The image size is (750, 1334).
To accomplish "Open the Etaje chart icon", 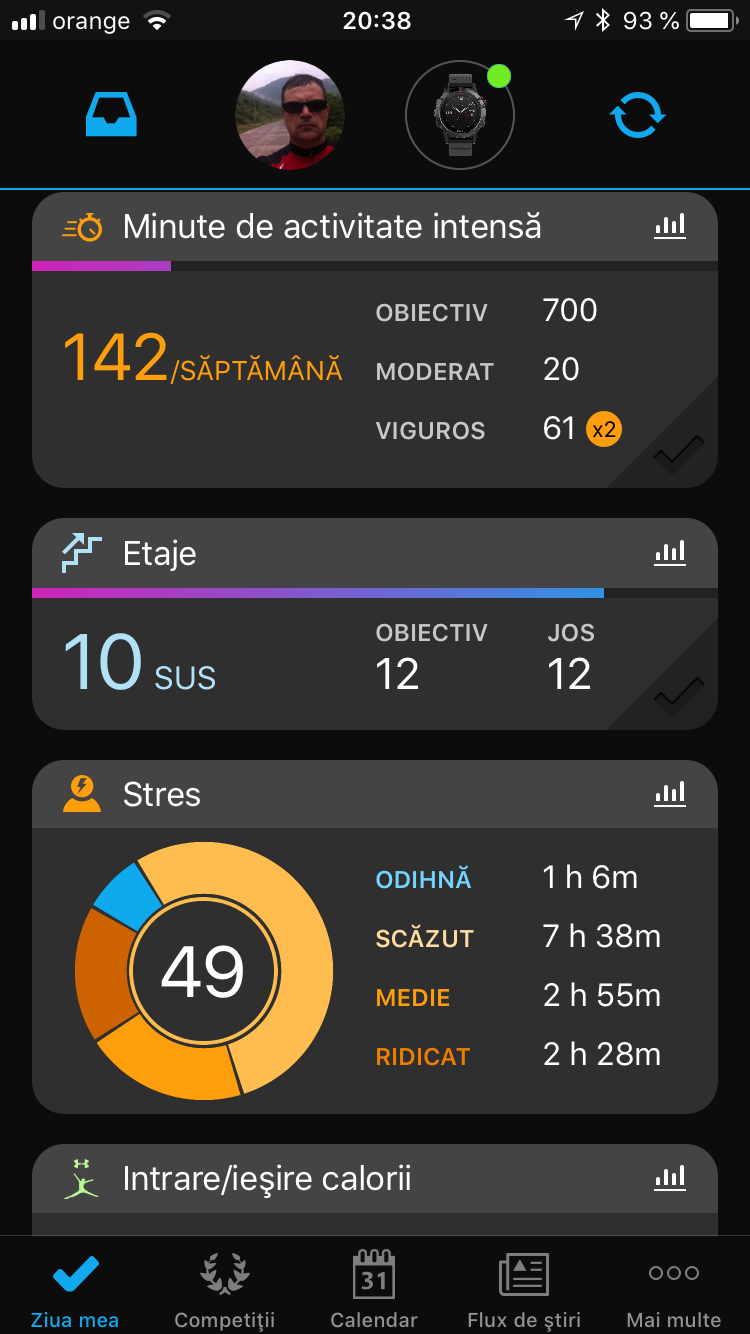I will [670, 553].
